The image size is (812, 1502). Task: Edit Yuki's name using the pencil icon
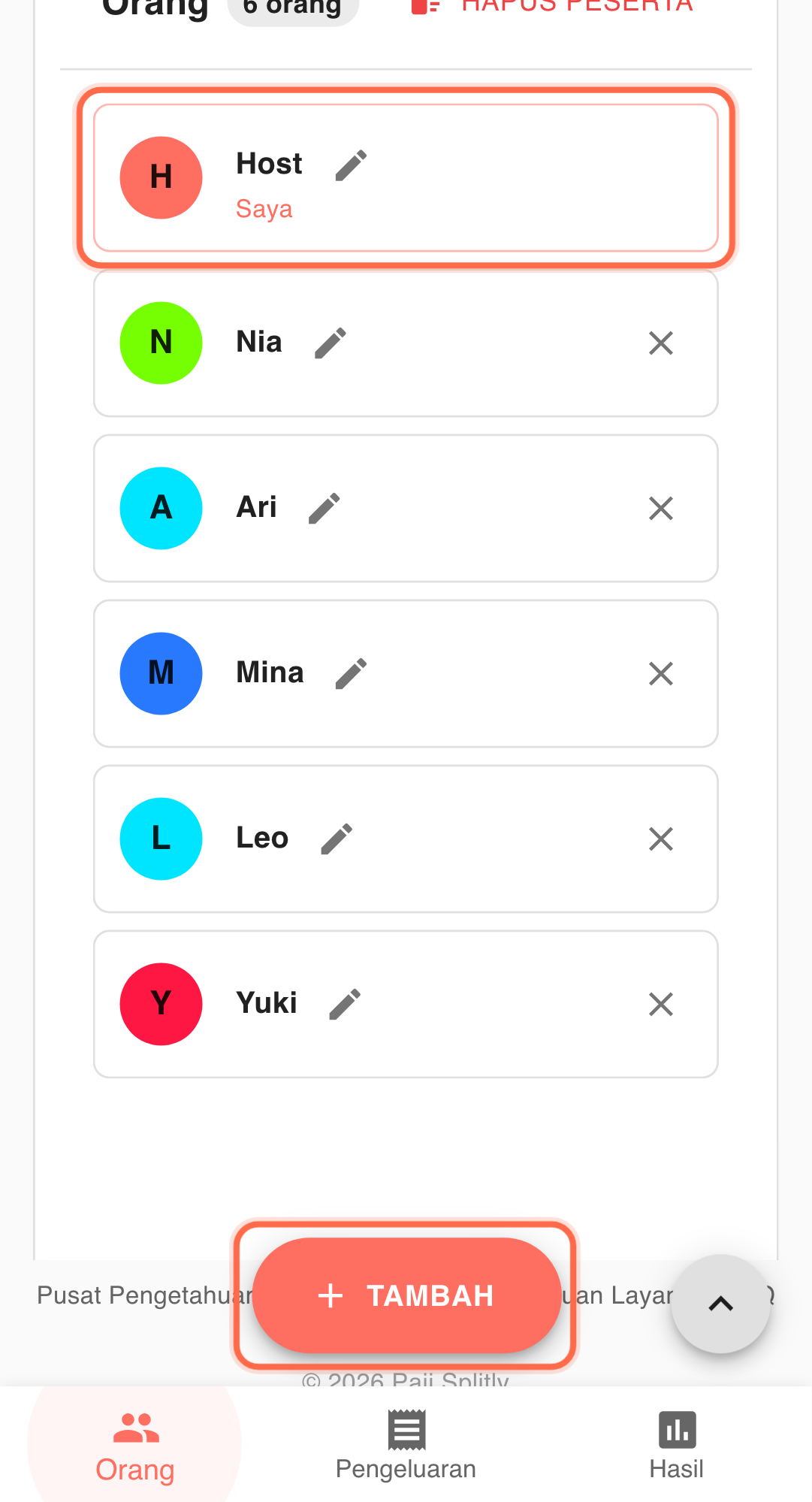pos(345,1004)
